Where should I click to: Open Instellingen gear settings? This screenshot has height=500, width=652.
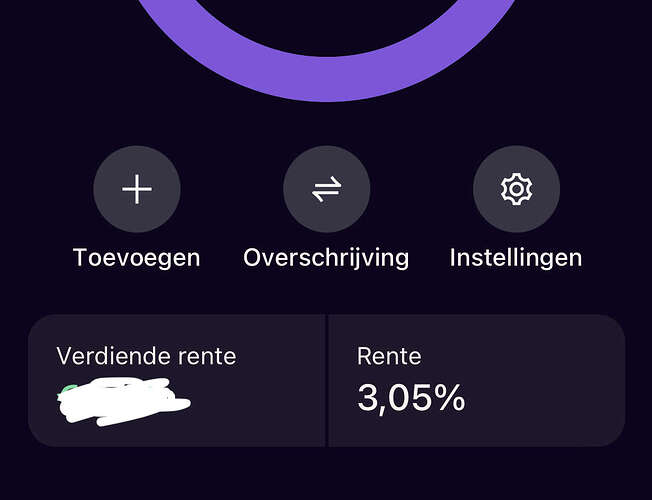pos(516,190)
